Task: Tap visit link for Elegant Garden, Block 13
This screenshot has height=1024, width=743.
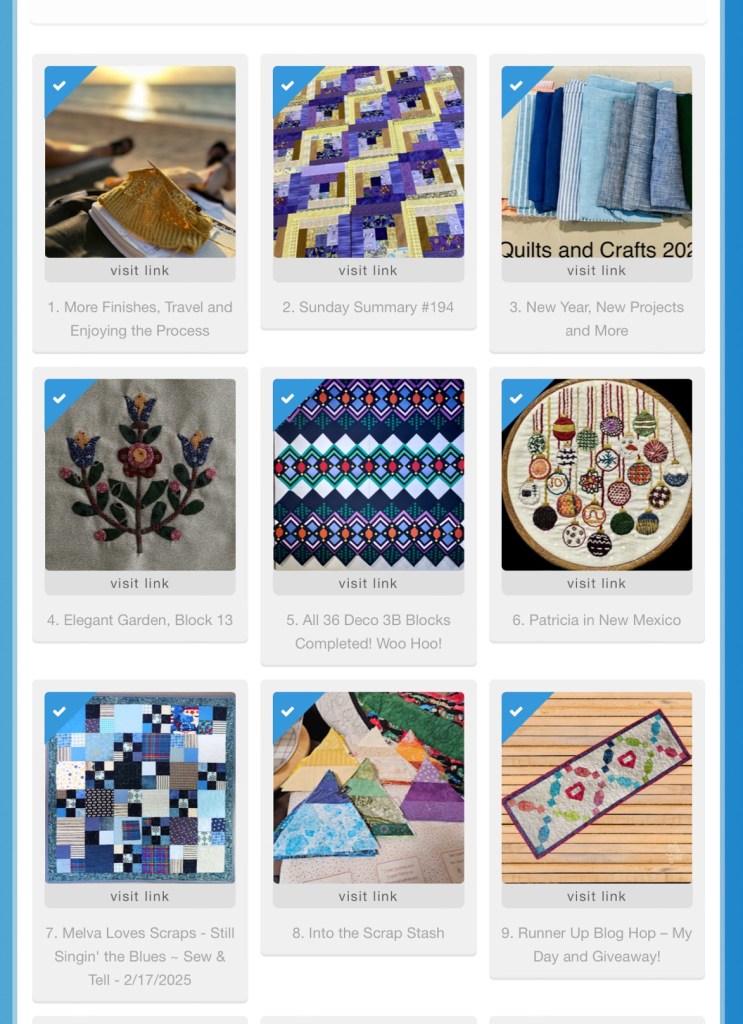Action: click(140, 584)
